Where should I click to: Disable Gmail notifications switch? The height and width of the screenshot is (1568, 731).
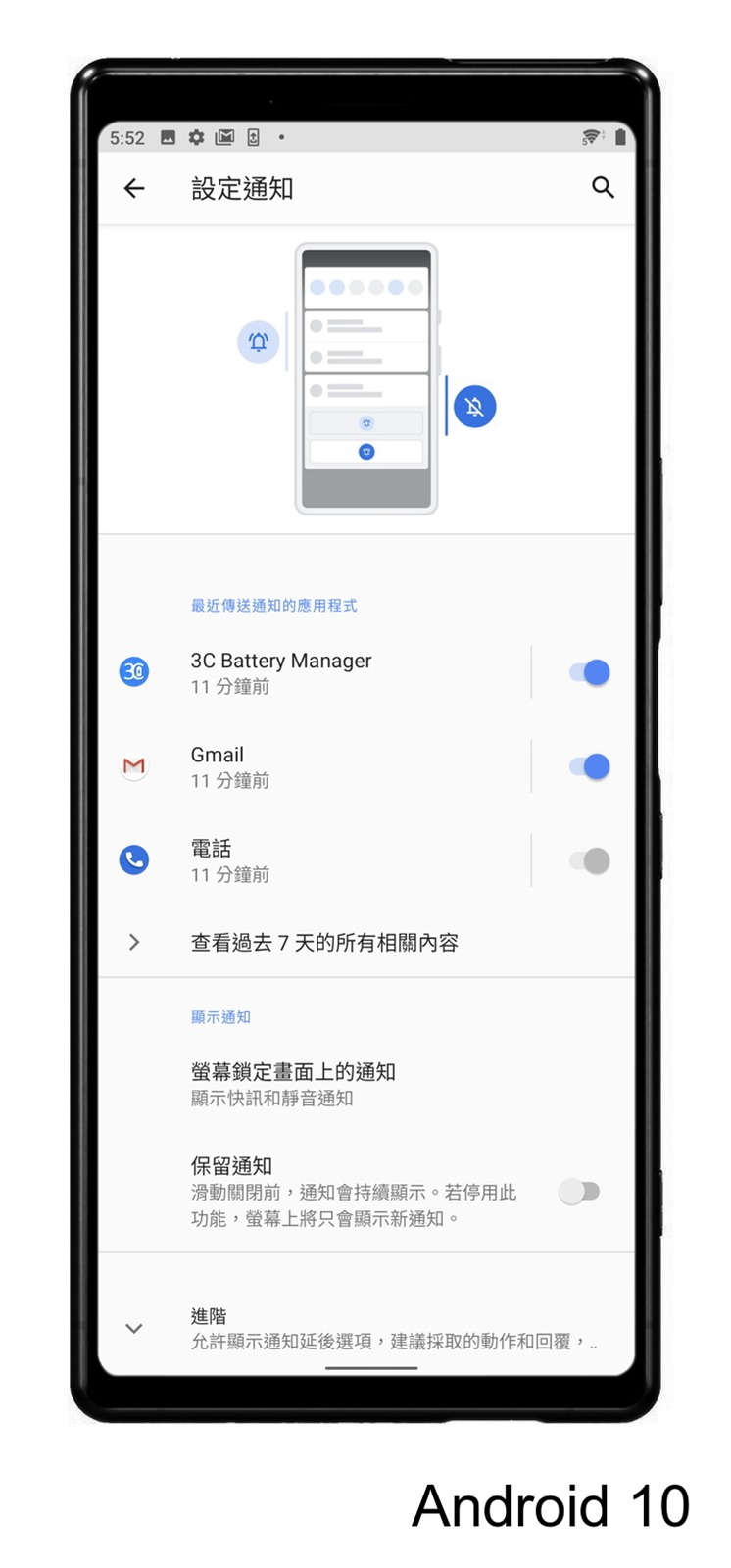click(x=590, y=766)
